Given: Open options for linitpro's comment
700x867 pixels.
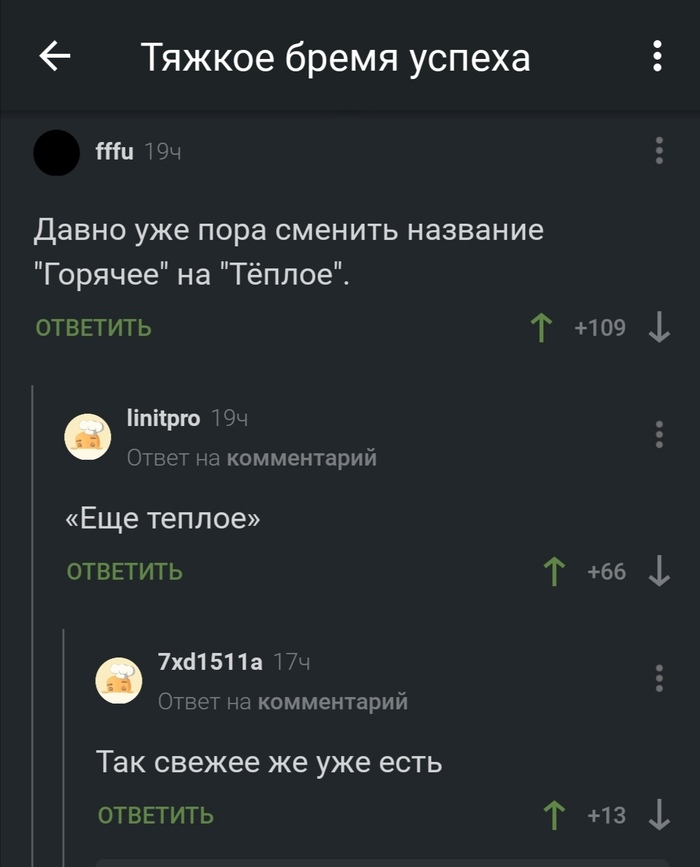Looking at the screenshot, I should point(658,434).
